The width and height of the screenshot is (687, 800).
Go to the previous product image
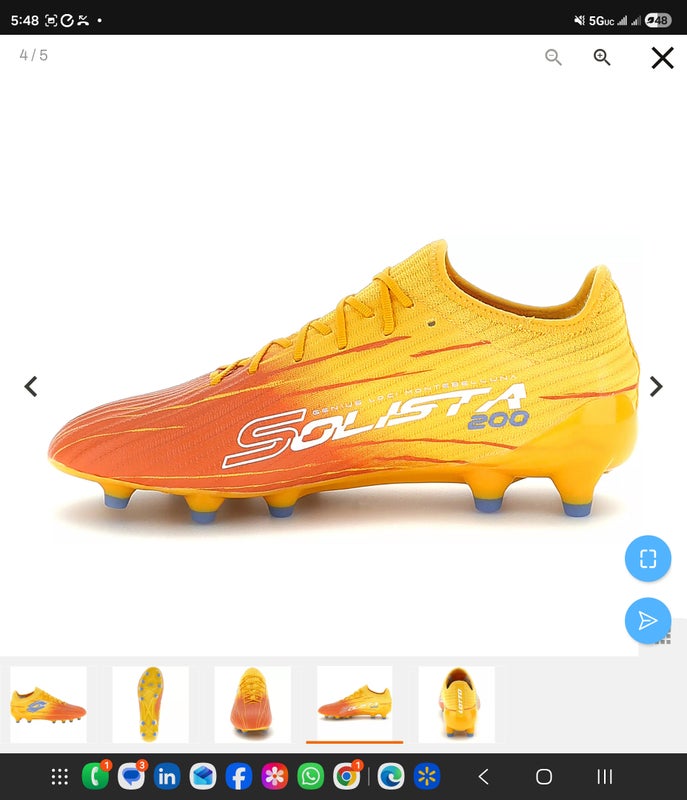click(31, 386)
